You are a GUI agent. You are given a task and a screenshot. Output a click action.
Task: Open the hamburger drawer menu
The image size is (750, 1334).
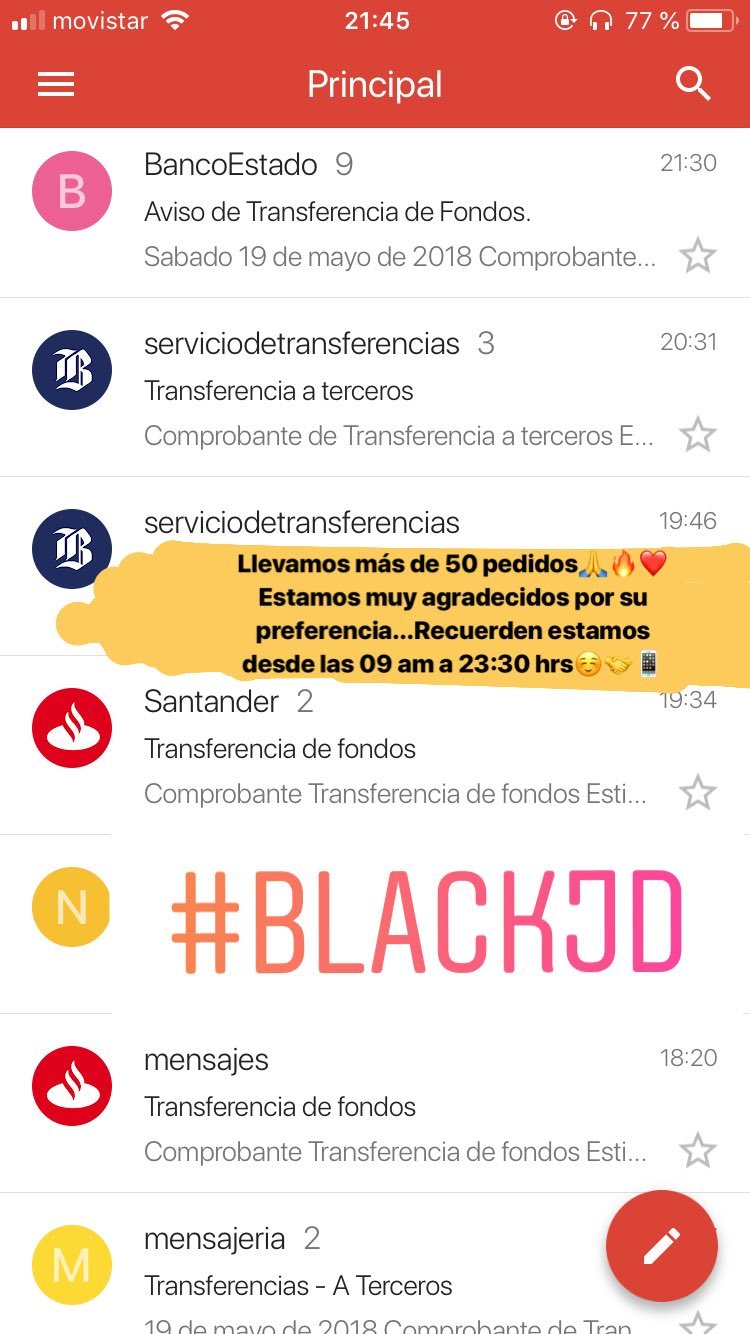coord(56,85)
